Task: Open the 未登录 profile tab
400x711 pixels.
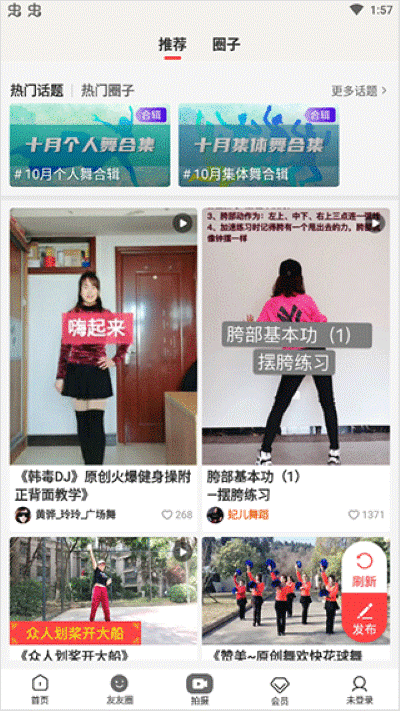Action: [x=360, y=690]
